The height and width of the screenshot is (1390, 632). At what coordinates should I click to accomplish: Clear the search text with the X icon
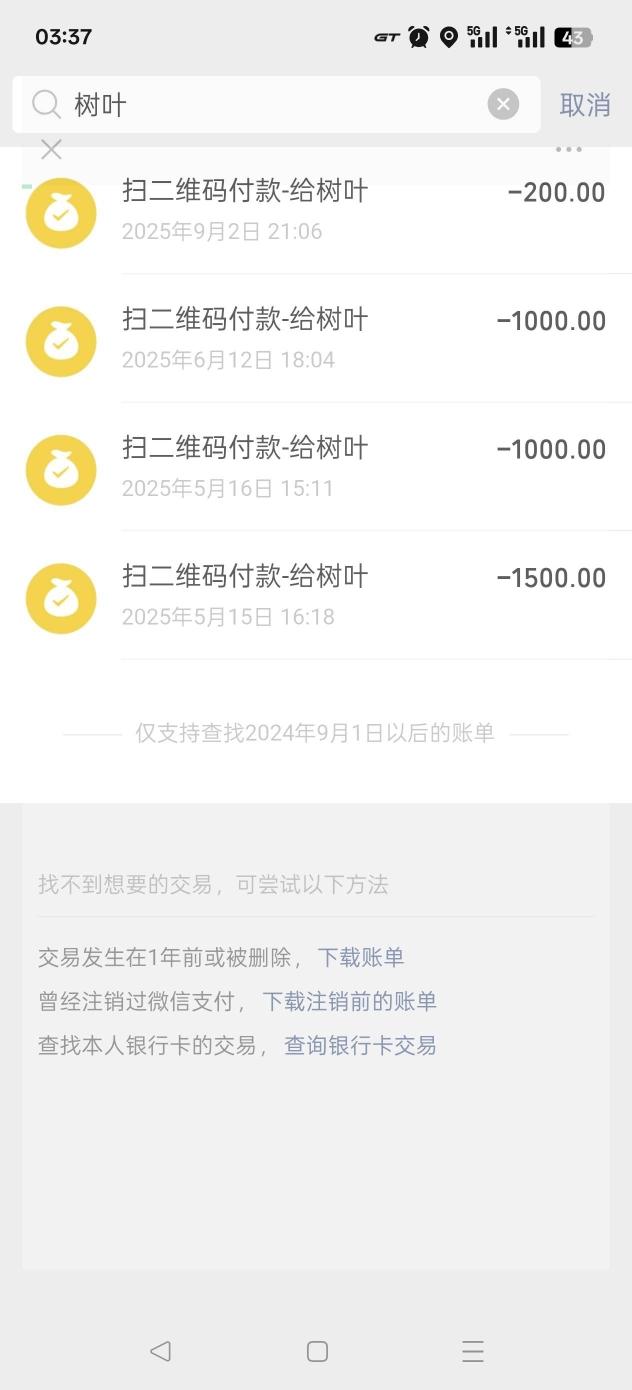point(503,104)
